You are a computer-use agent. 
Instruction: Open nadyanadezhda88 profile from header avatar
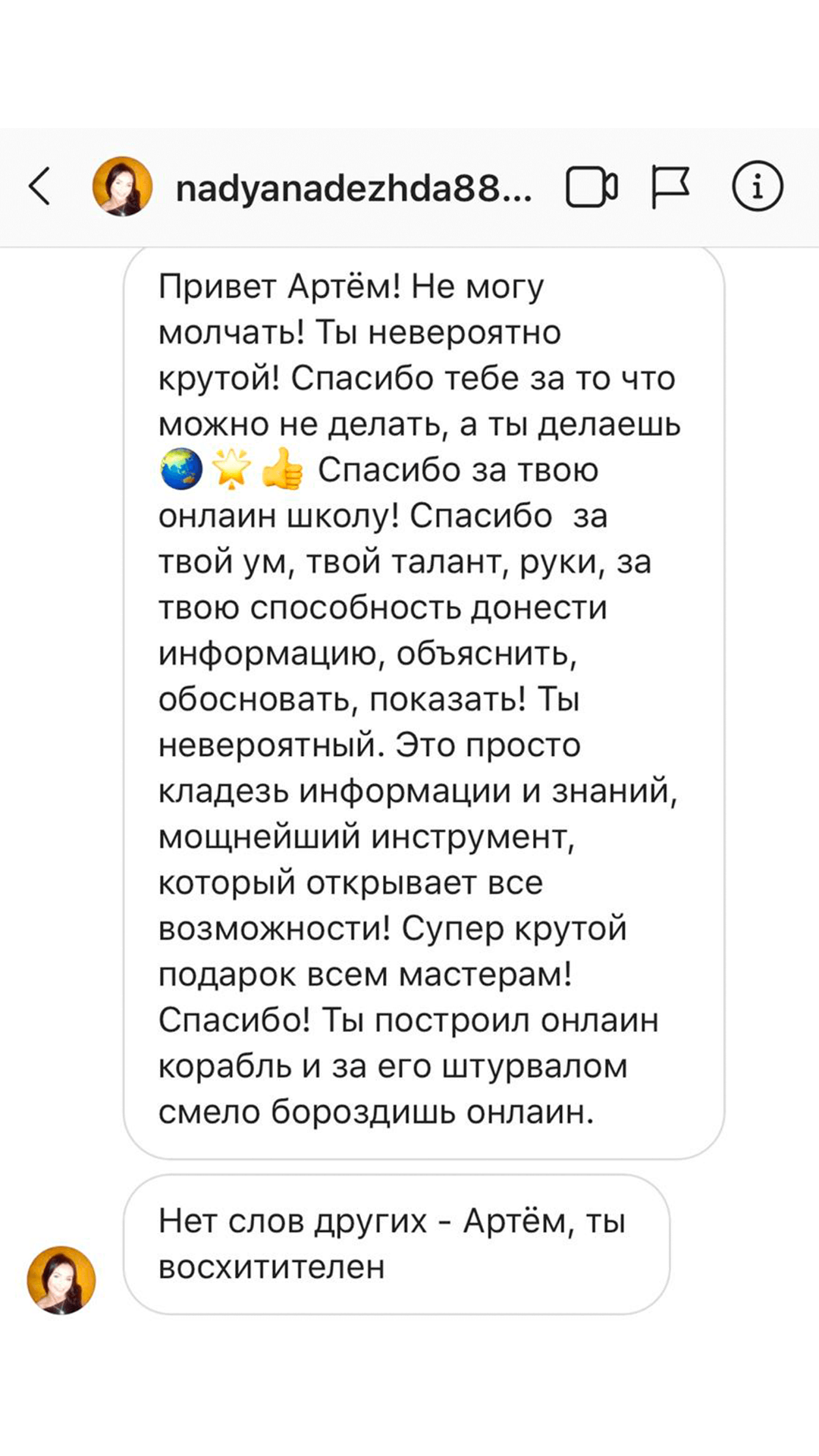[x=122, y=187]
